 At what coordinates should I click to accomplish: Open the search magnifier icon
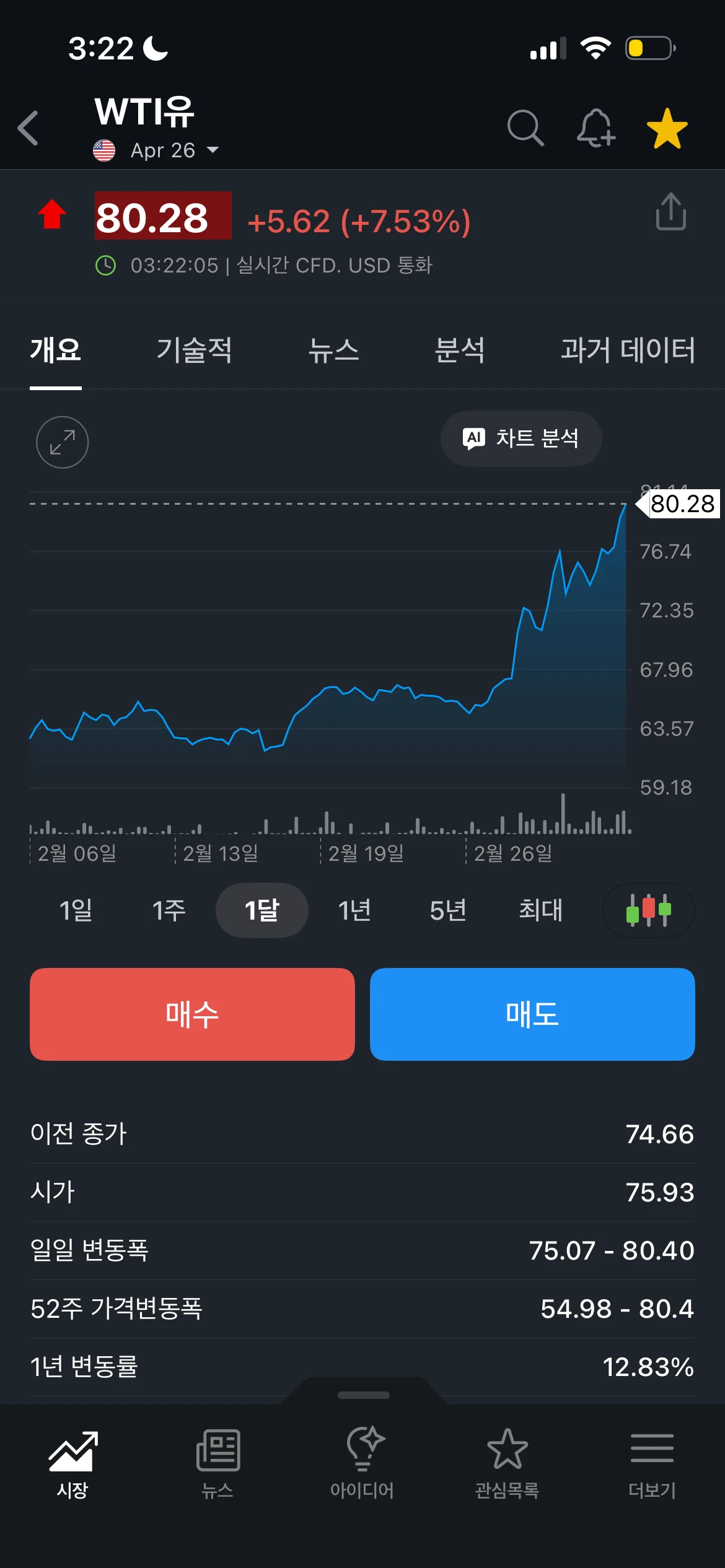pos(525,128)
